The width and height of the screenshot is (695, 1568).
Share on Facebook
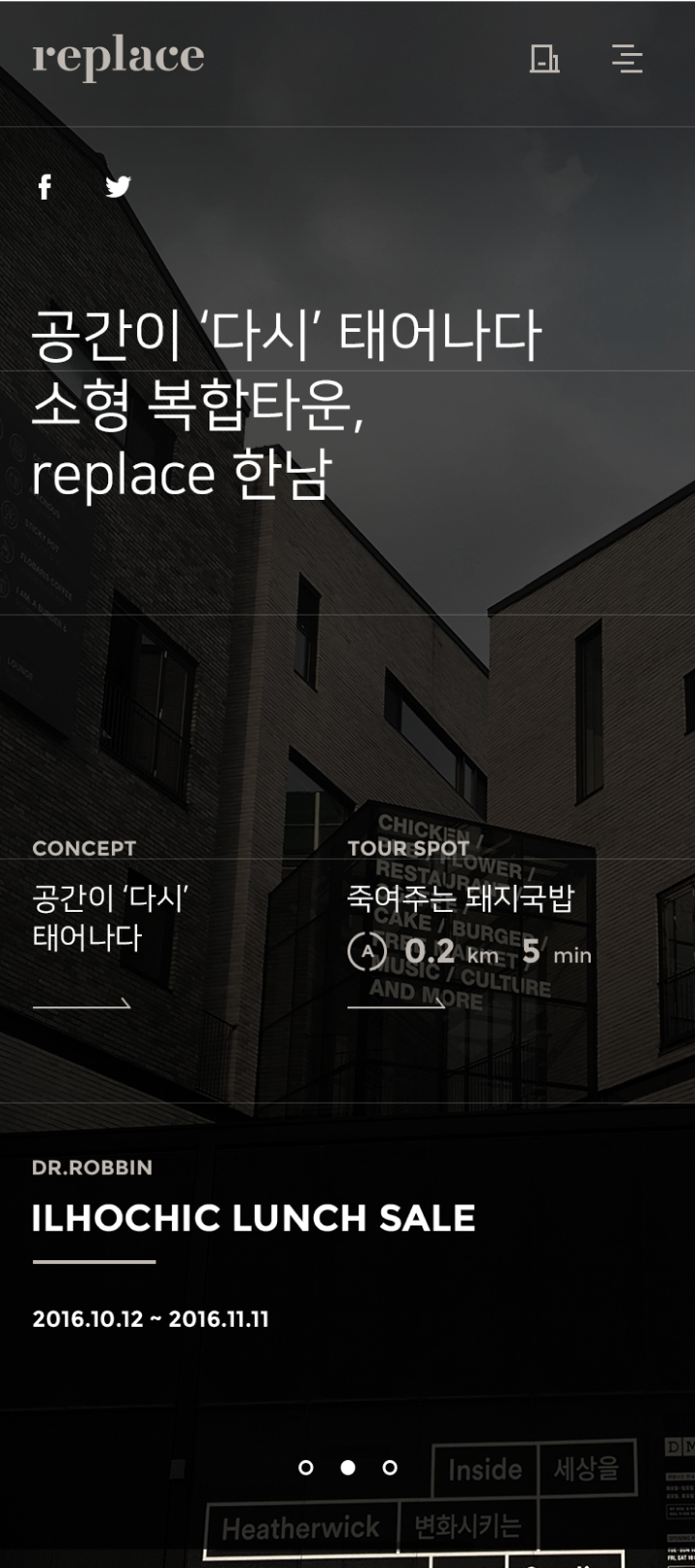[x=44, y=187]
